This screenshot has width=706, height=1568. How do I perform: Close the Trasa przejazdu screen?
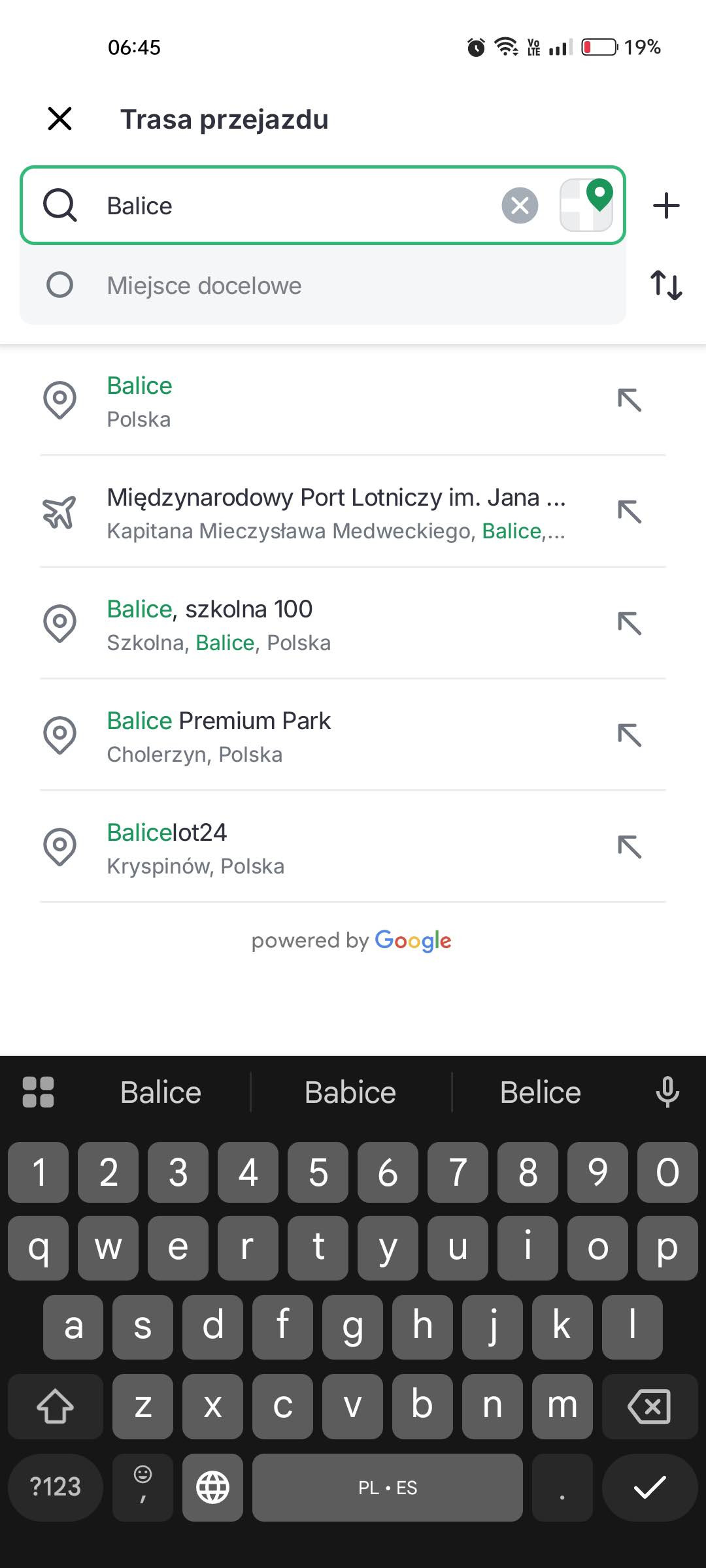click(x=59, y=119)
